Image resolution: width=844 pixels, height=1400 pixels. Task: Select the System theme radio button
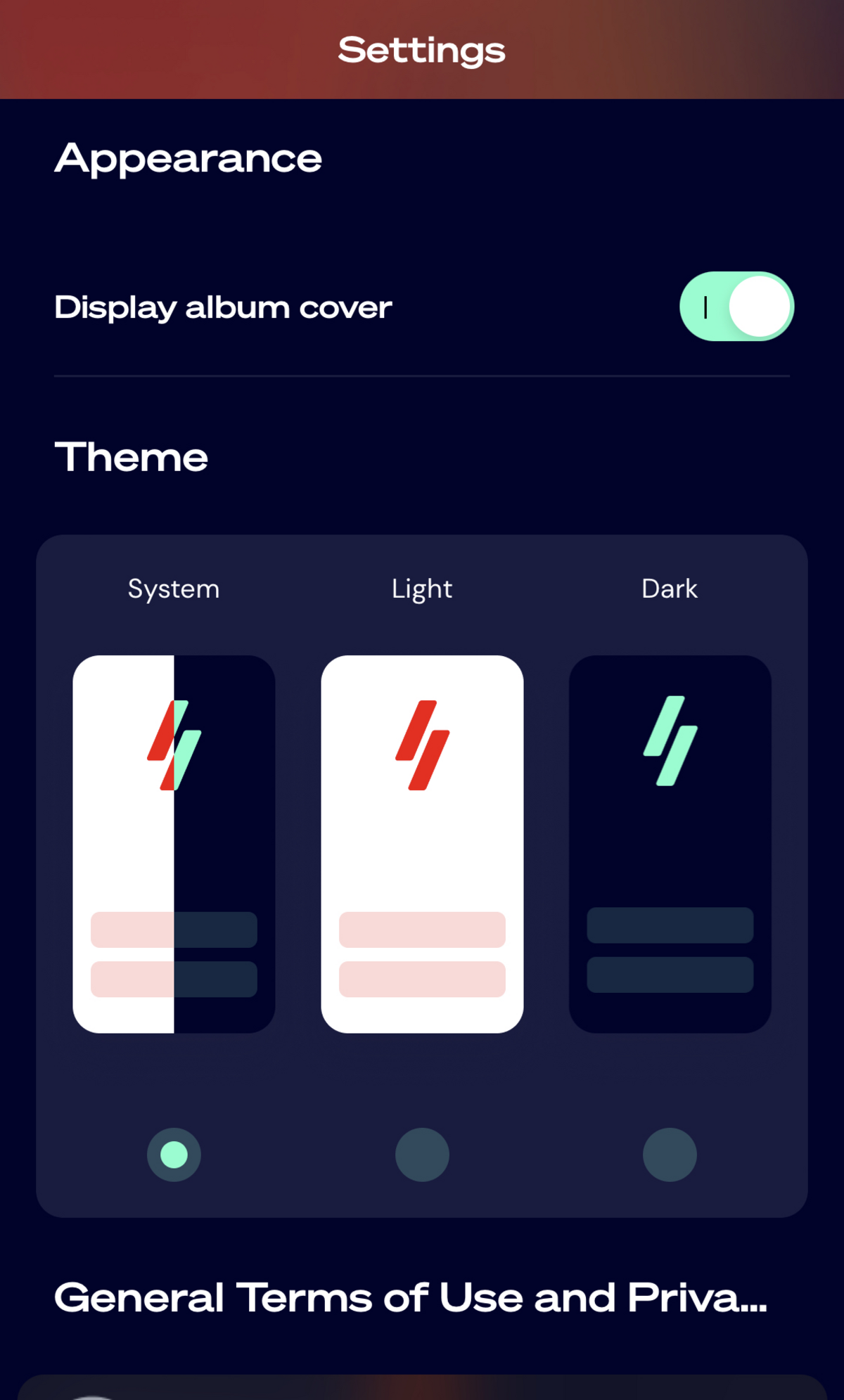pyautogui.click(x=174, y=1155)
